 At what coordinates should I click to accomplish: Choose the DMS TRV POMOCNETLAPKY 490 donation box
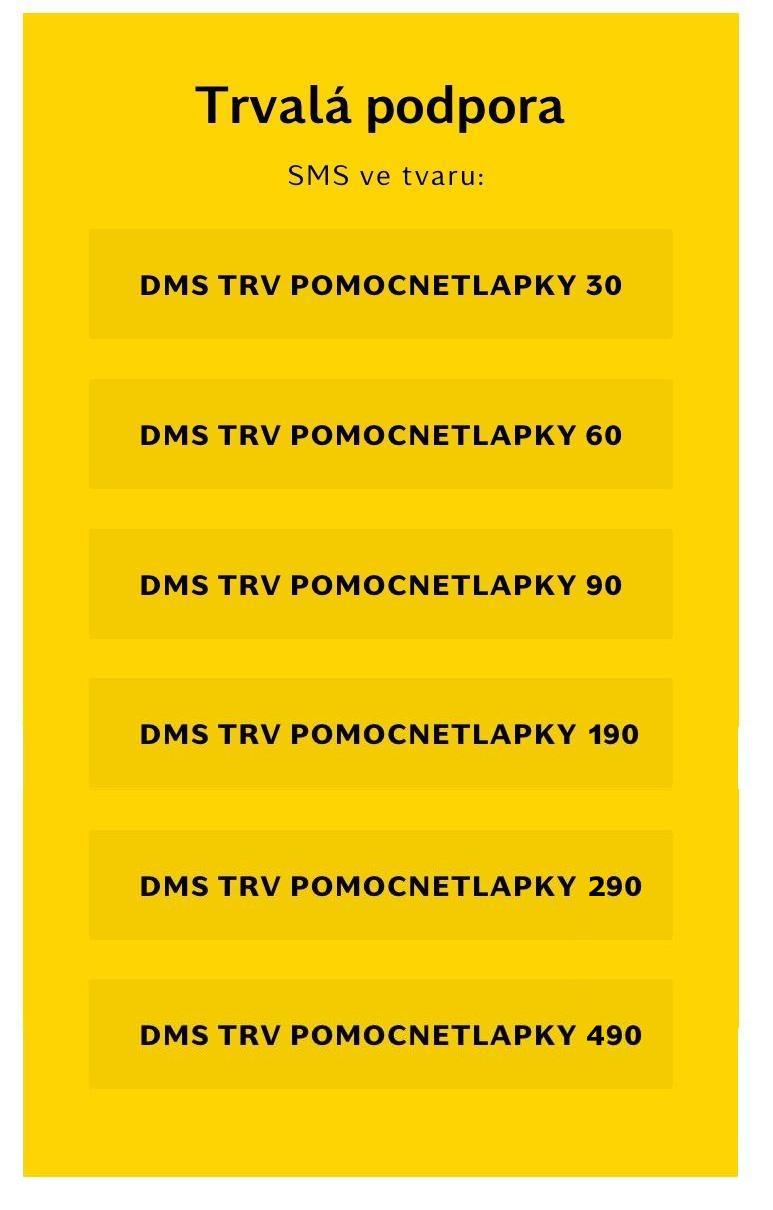[382, 1034]
